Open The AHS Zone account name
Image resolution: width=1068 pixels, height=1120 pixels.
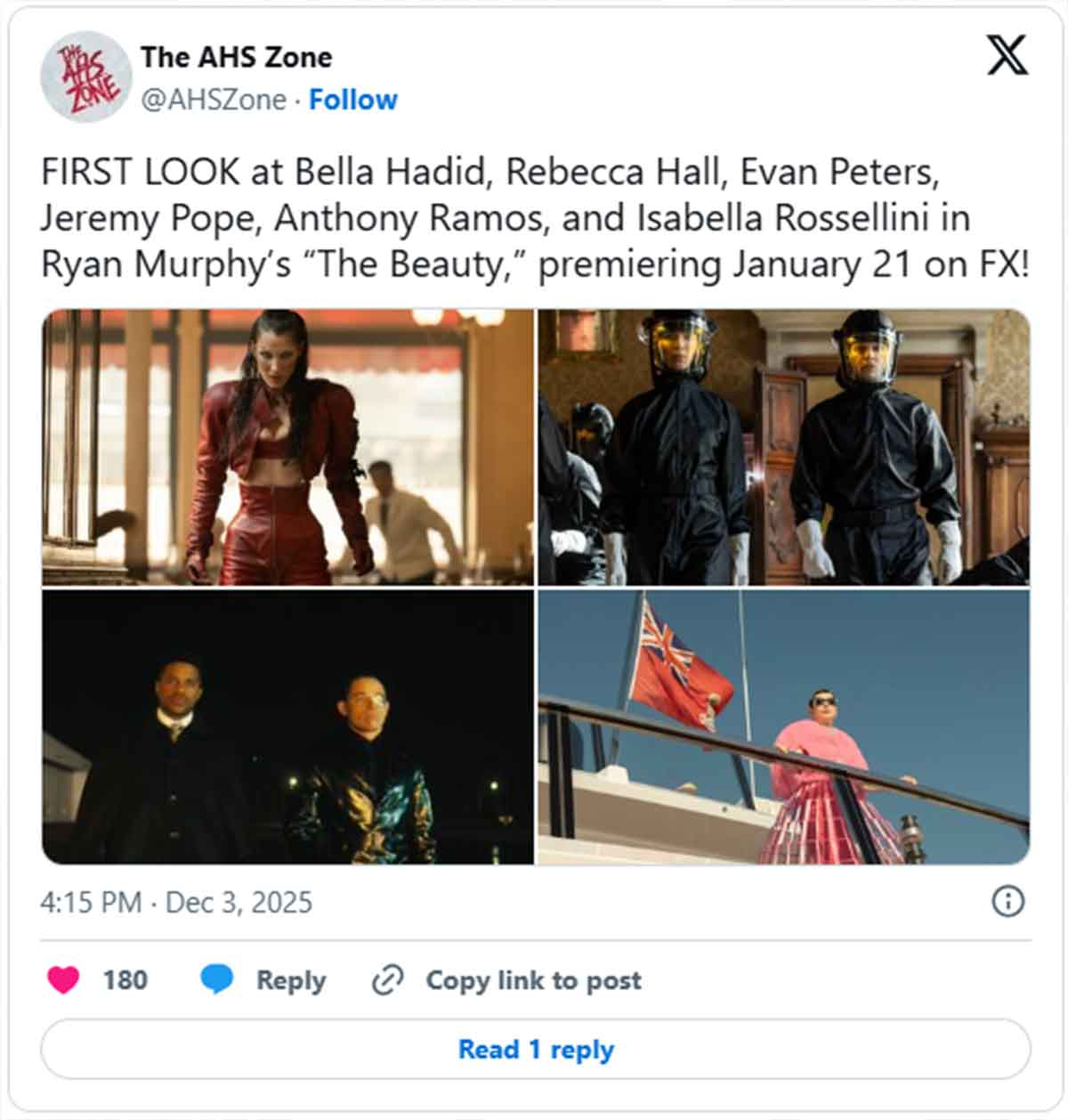(x=236, y=57)
